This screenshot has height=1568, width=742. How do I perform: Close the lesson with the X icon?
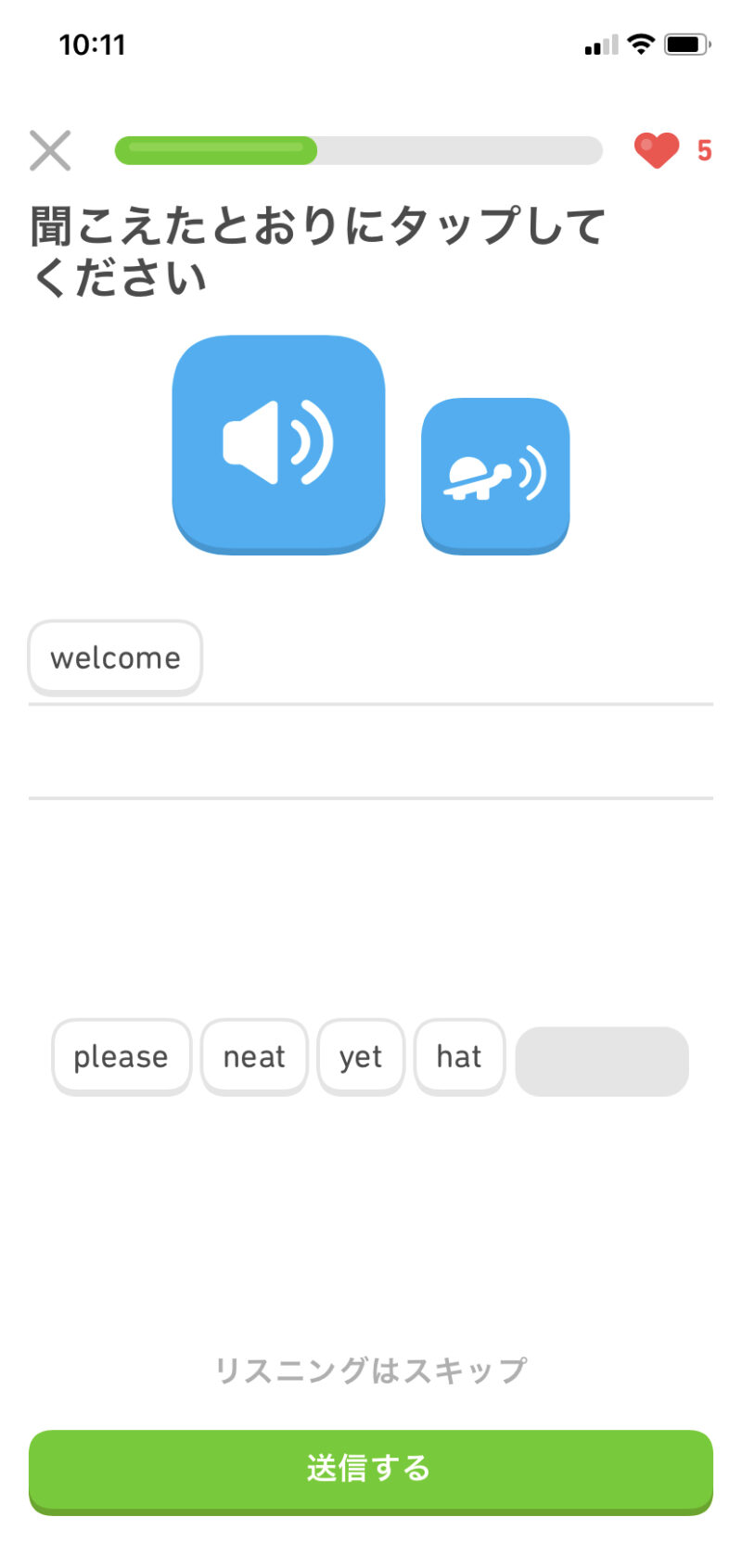click(50, 150)
